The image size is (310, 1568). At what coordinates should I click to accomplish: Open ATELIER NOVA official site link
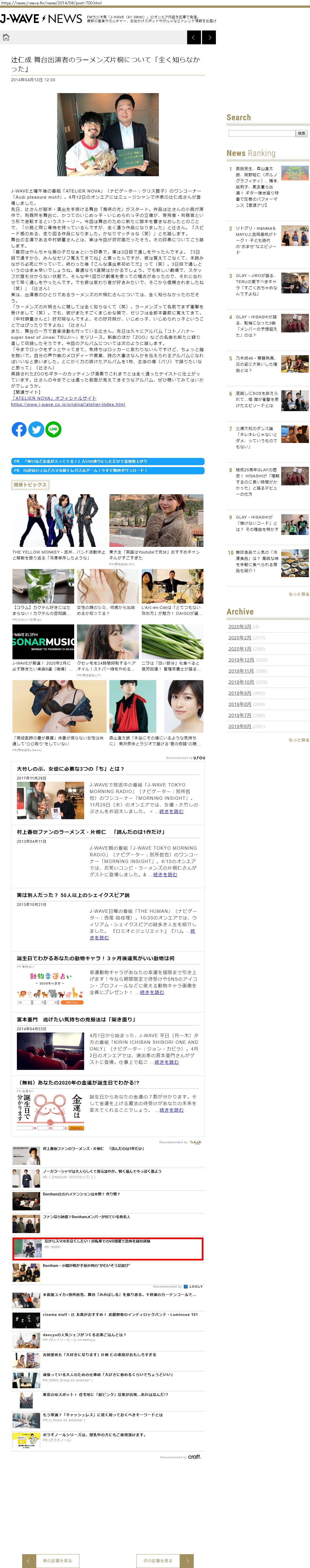(53, 398)
